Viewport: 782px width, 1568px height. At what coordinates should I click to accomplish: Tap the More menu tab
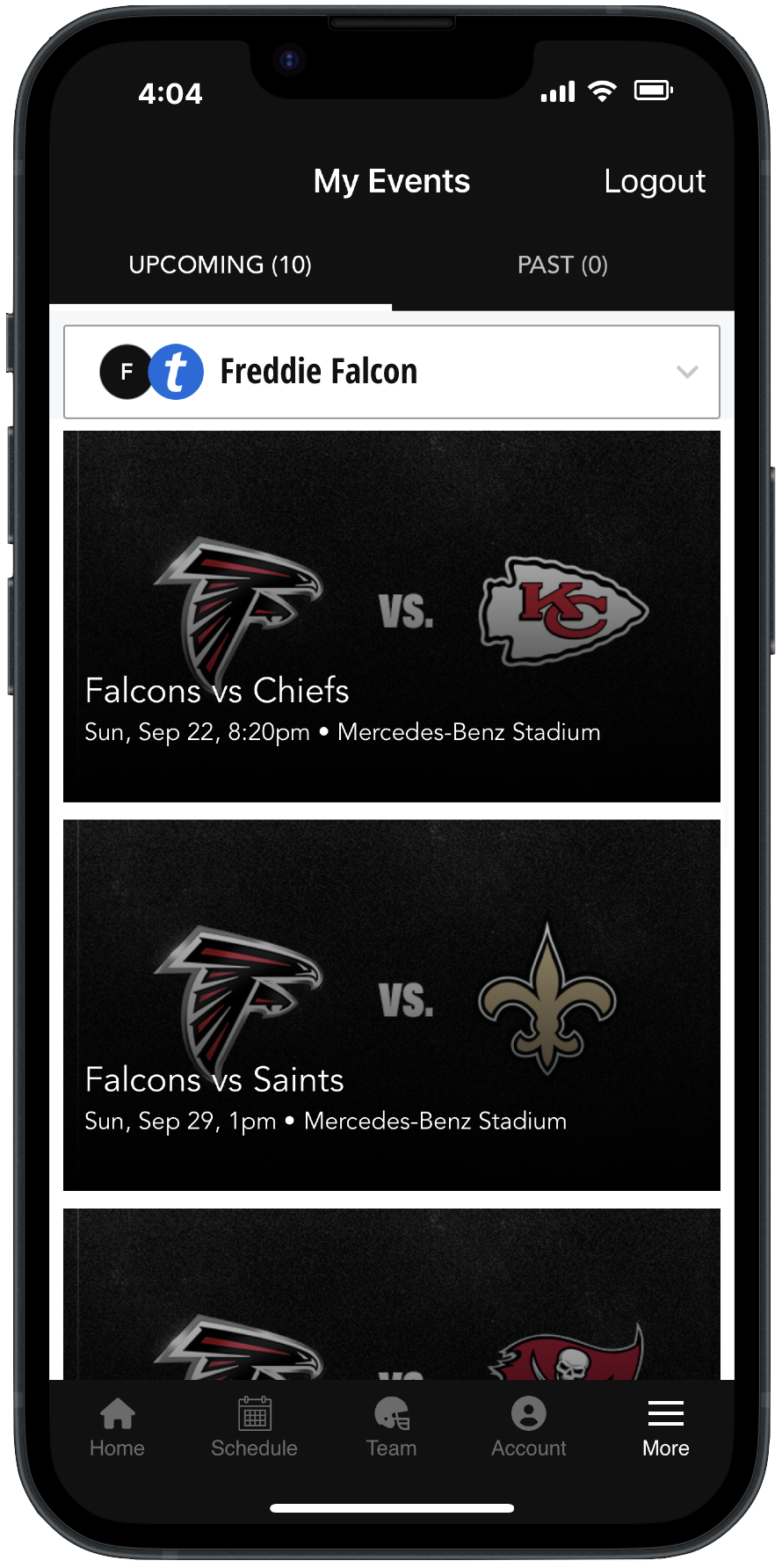(665, 1427)
